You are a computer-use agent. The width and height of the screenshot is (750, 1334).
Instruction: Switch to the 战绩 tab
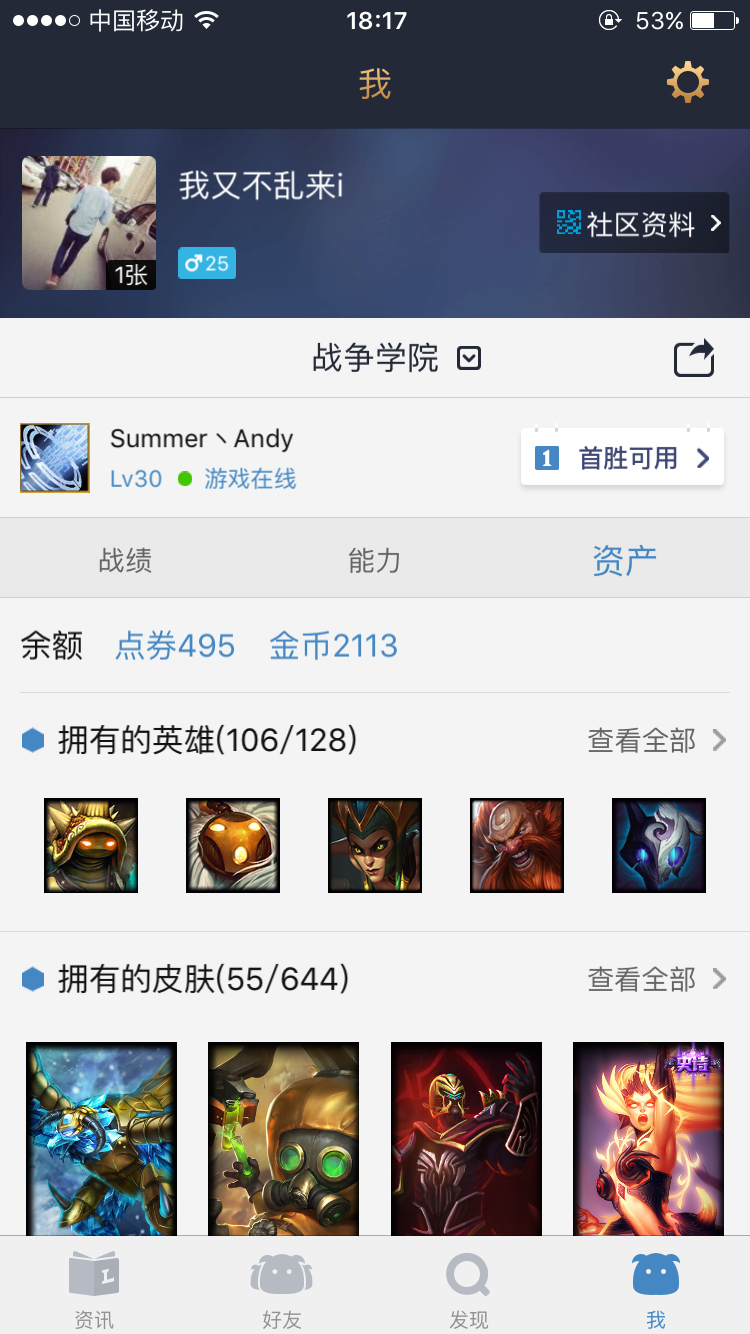point(125,560)
